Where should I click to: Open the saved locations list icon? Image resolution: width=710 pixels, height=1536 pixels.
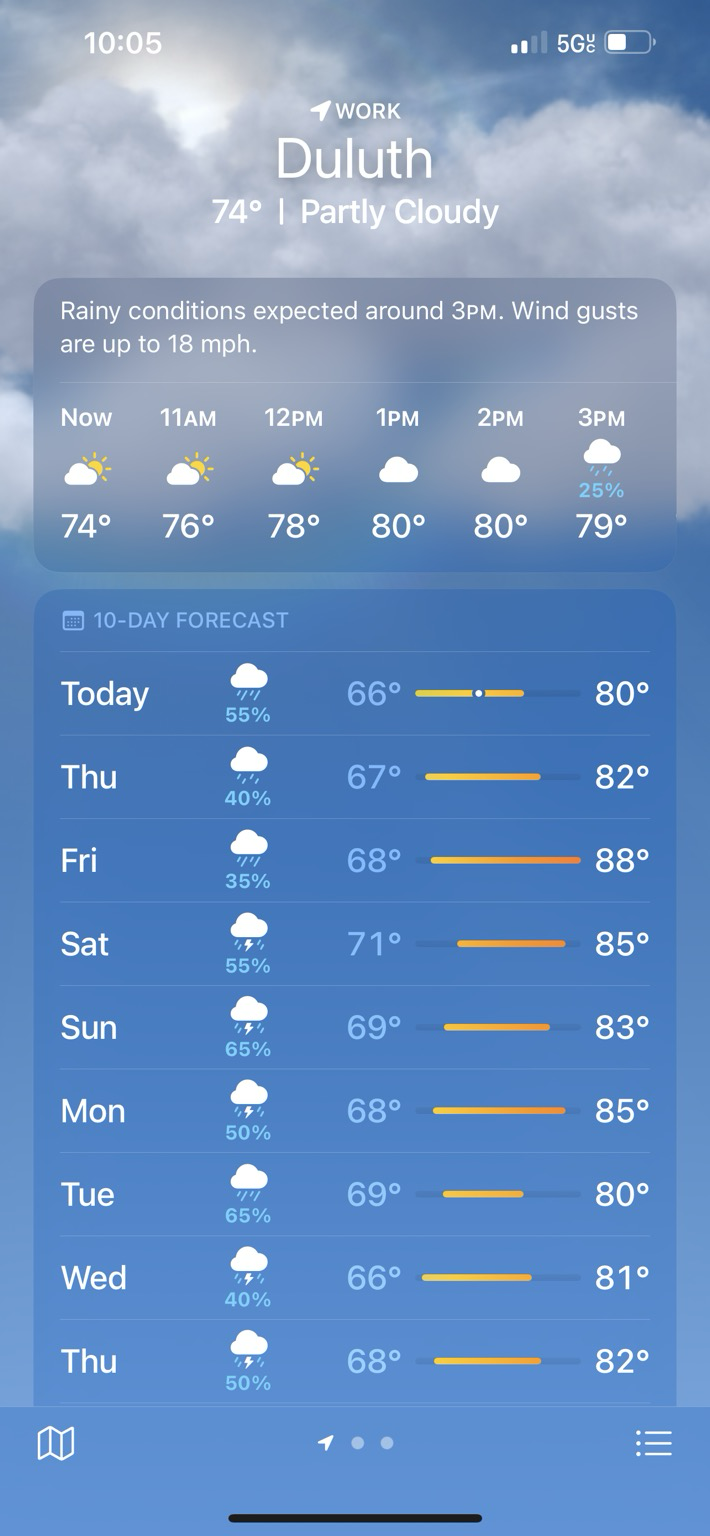pyautogui.click(x=653, y=1443)
